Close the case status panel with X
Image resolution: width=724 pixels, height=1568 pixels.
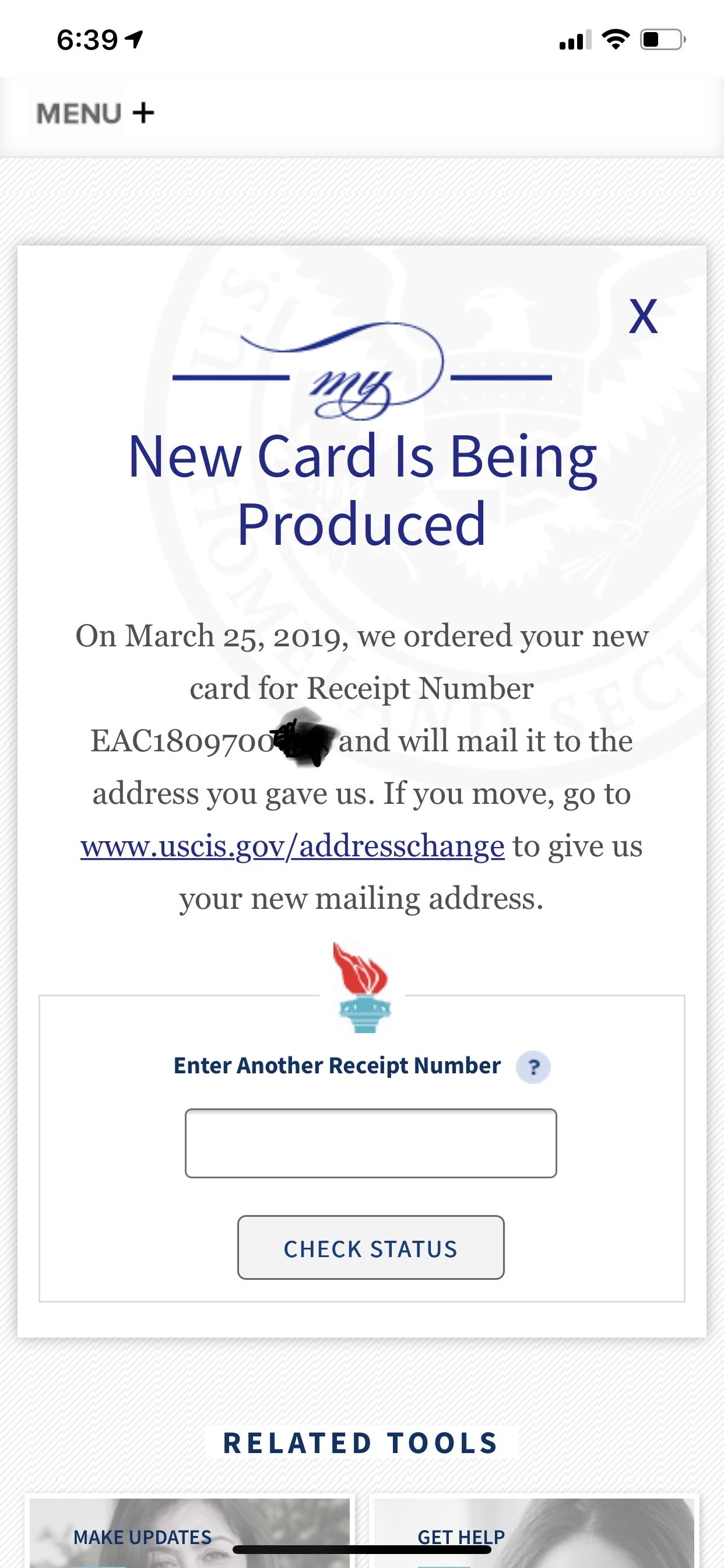(x=643, y=317)
